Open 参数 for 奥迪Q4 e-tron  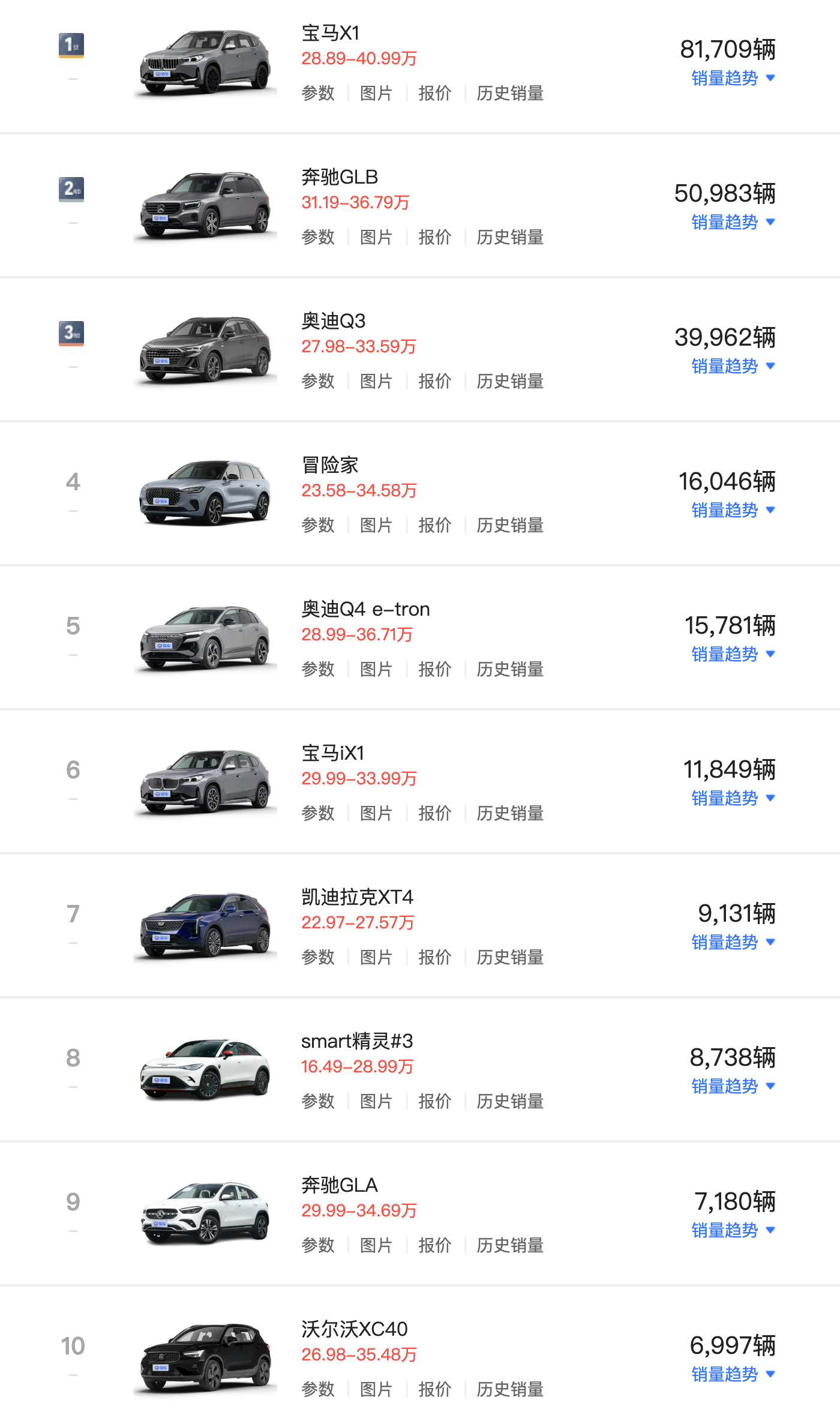tap(318, 669)
